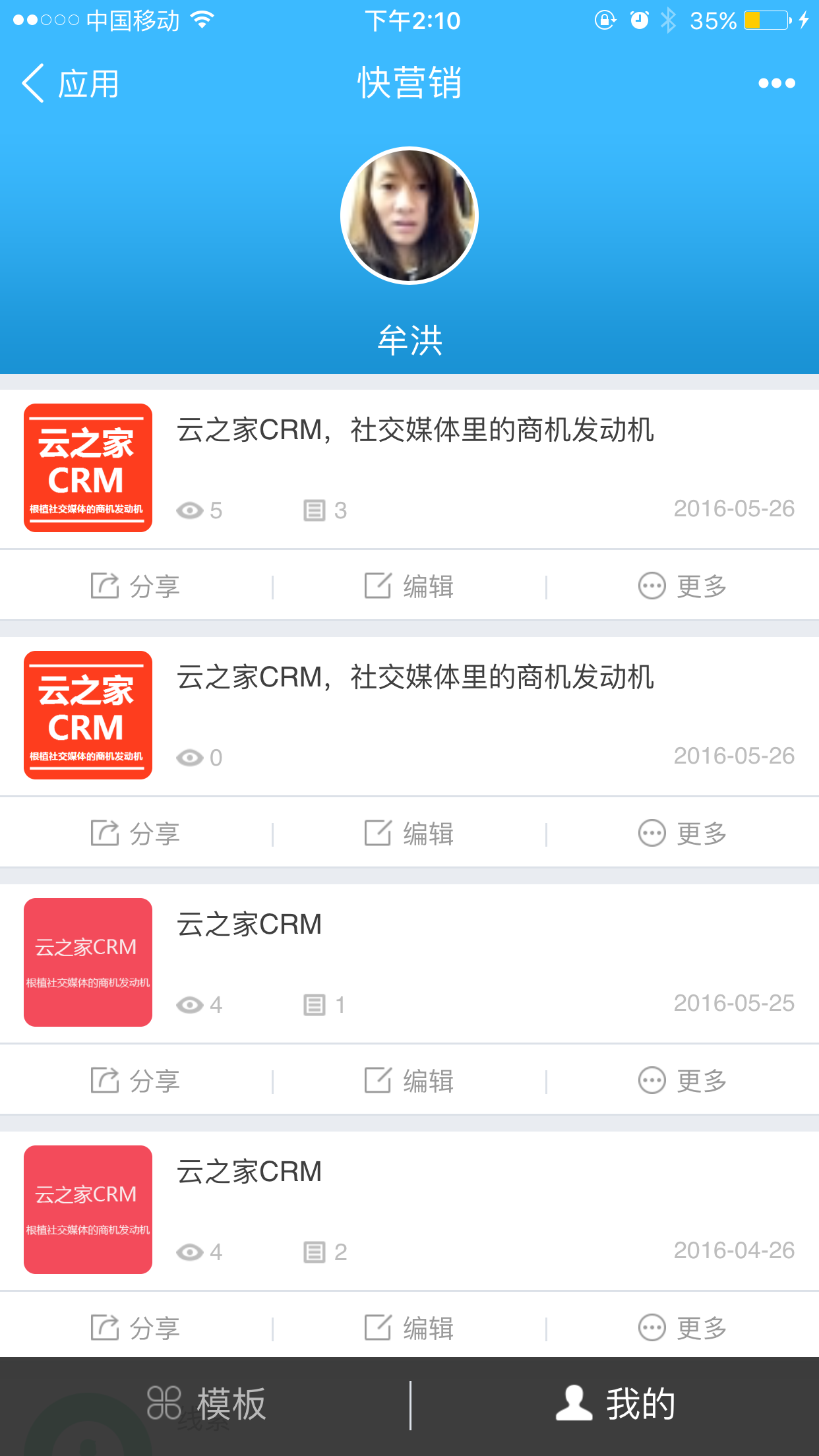819x1456 pixels.
Task: Open 云之家CRM article dated 2016-05-25
Action: (249, 925)
